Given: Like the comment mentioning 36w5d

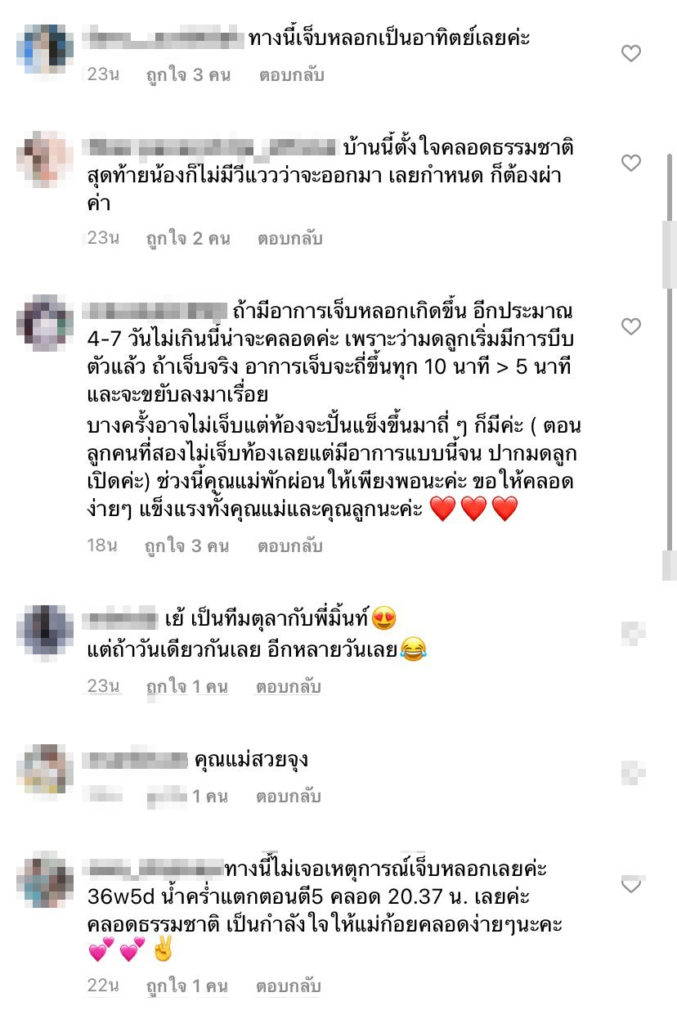Looking at the screenshot, I should click(x=631, y=885).
